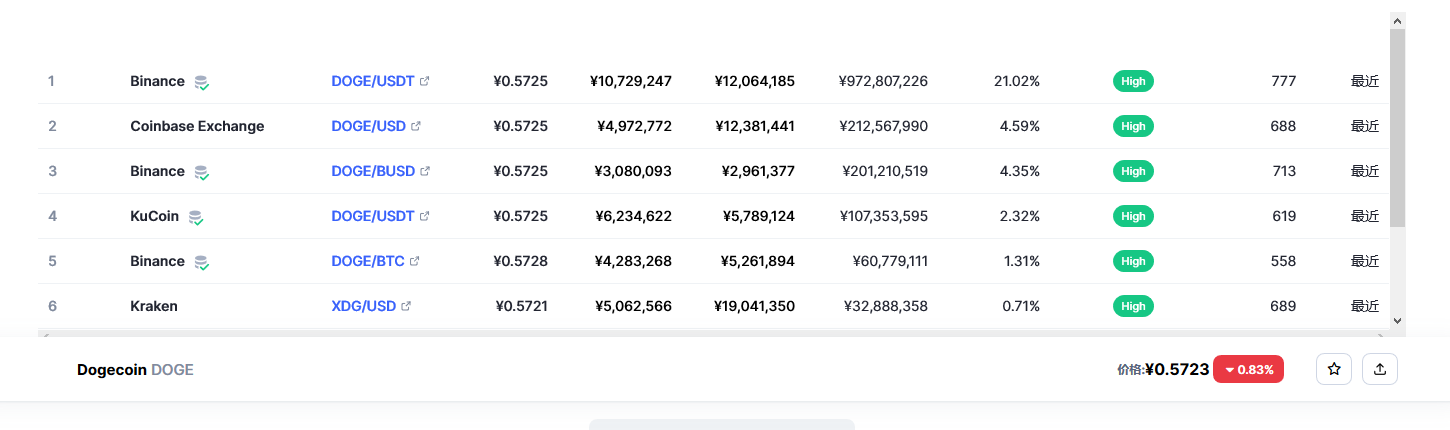Add Dogecoin to watchlist with star
Image resolution: width=1450 pixels, height=430 pixels.
point(1333,369)
